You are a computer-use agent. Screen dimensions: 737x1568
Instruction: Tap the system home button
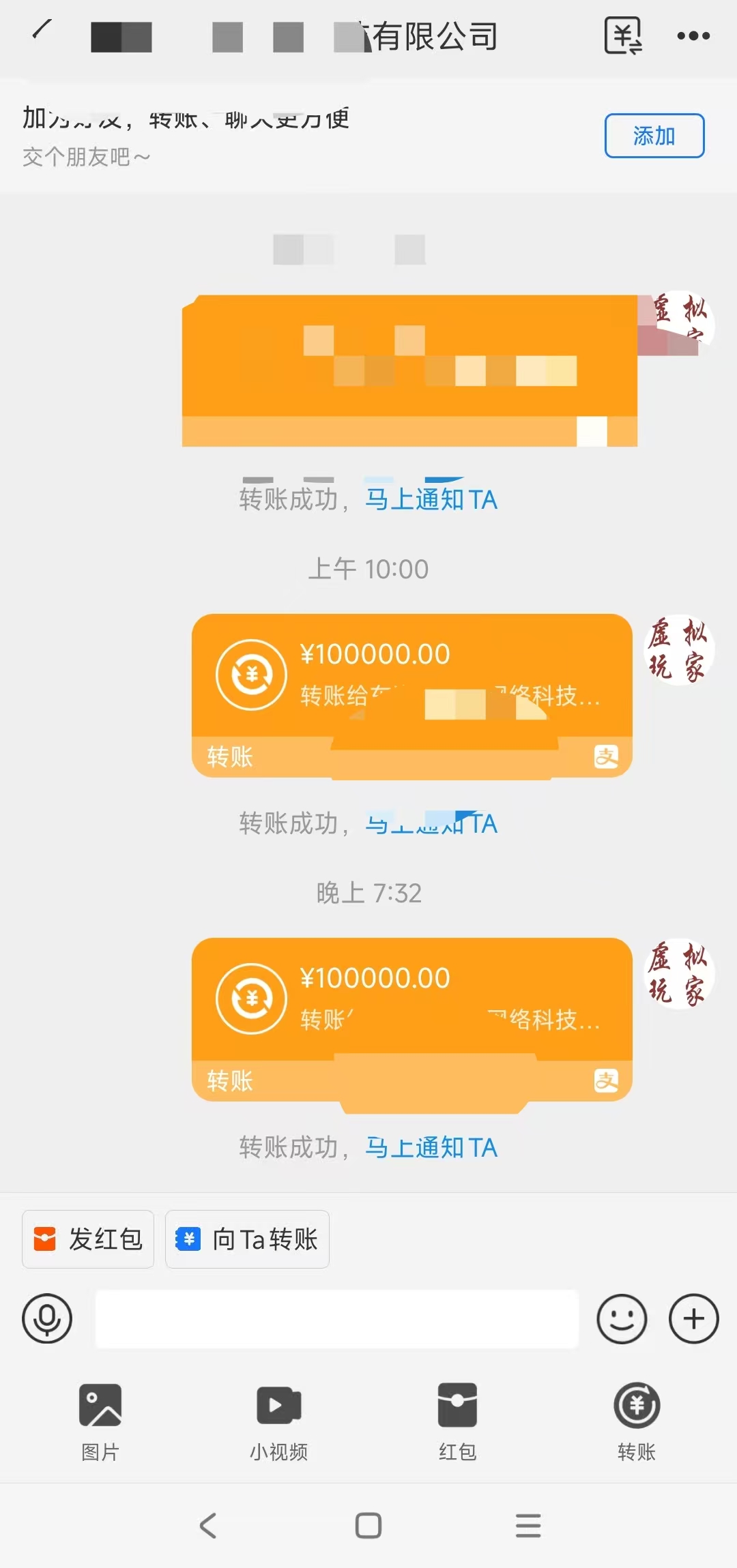click(369, 1525)
